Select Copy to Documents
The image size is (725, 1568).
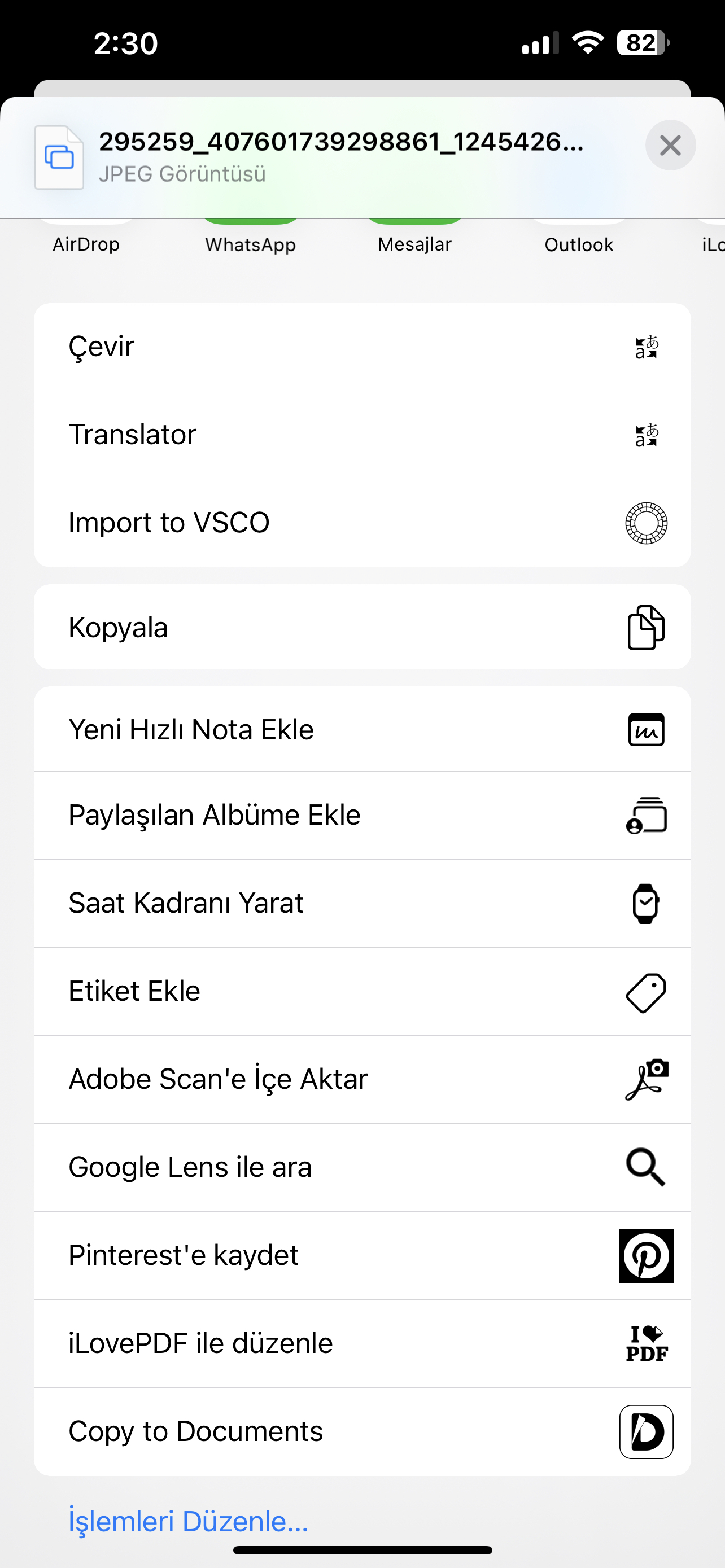362,1431
